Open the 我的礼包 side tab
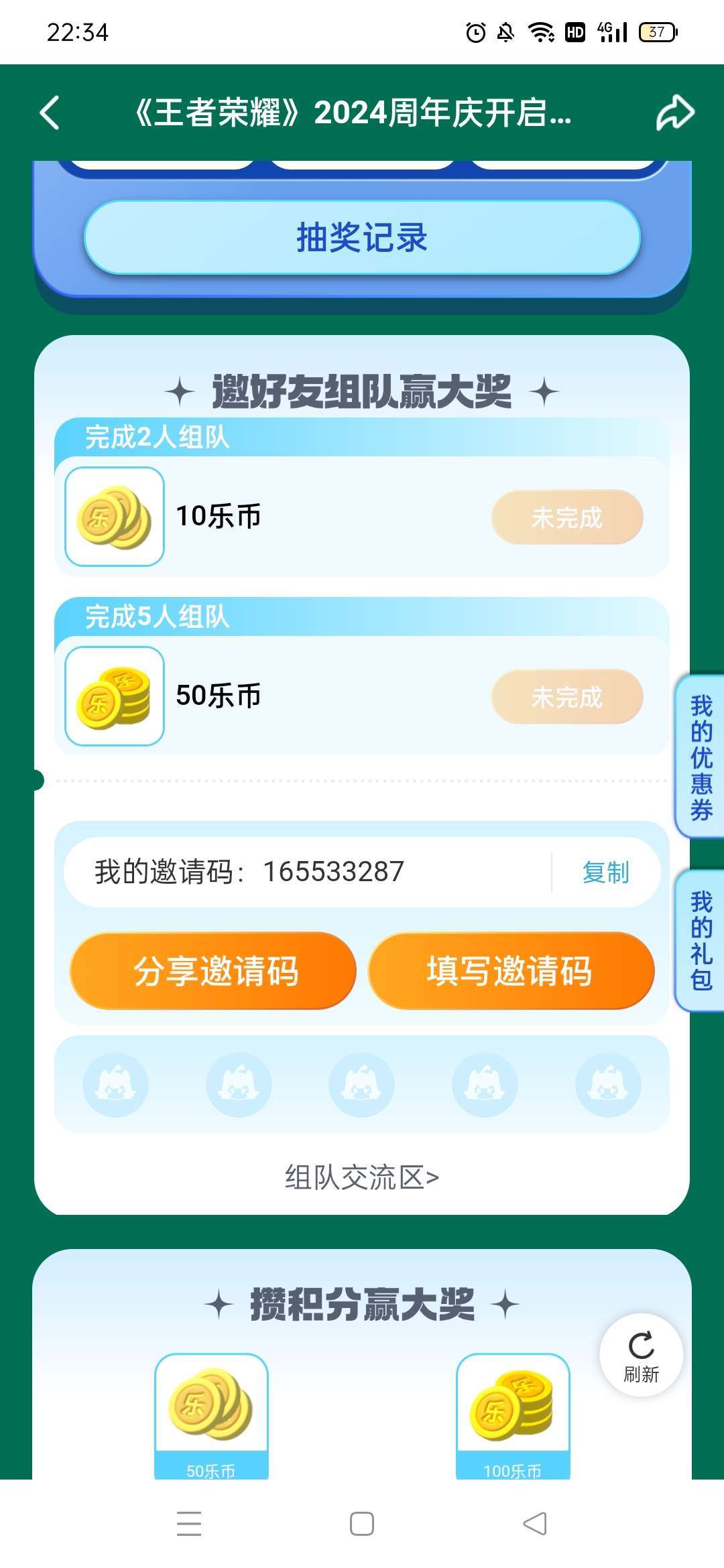 pyautogui.click(x=701, y=940)
